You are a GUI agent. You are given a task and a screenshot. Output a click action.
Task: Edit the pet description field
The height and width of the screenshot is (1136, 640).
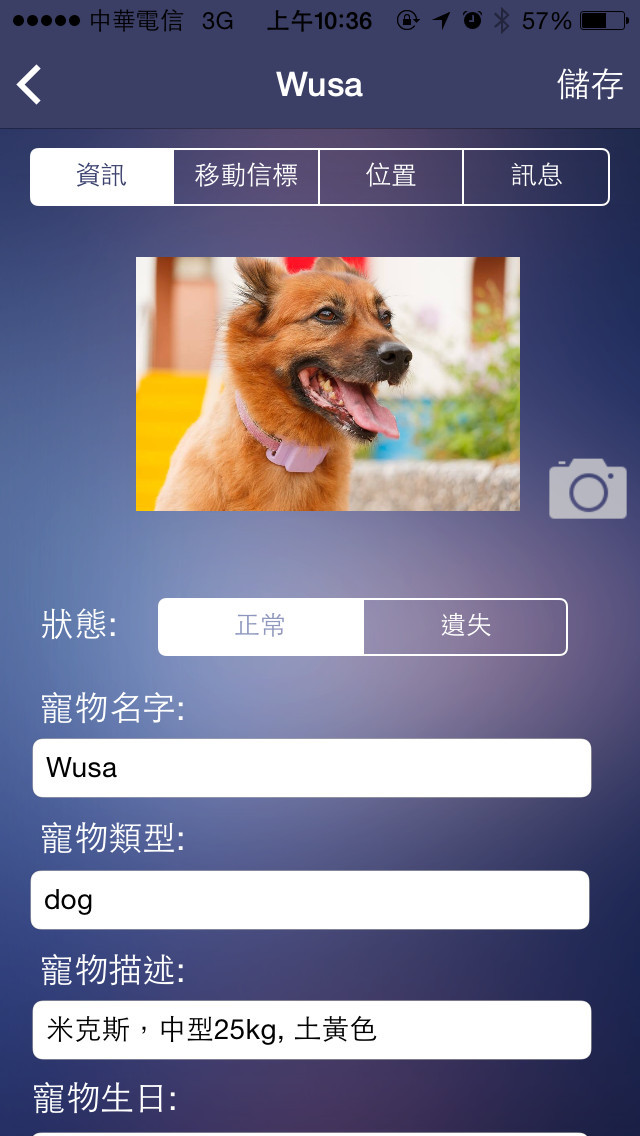point(311,1030)
